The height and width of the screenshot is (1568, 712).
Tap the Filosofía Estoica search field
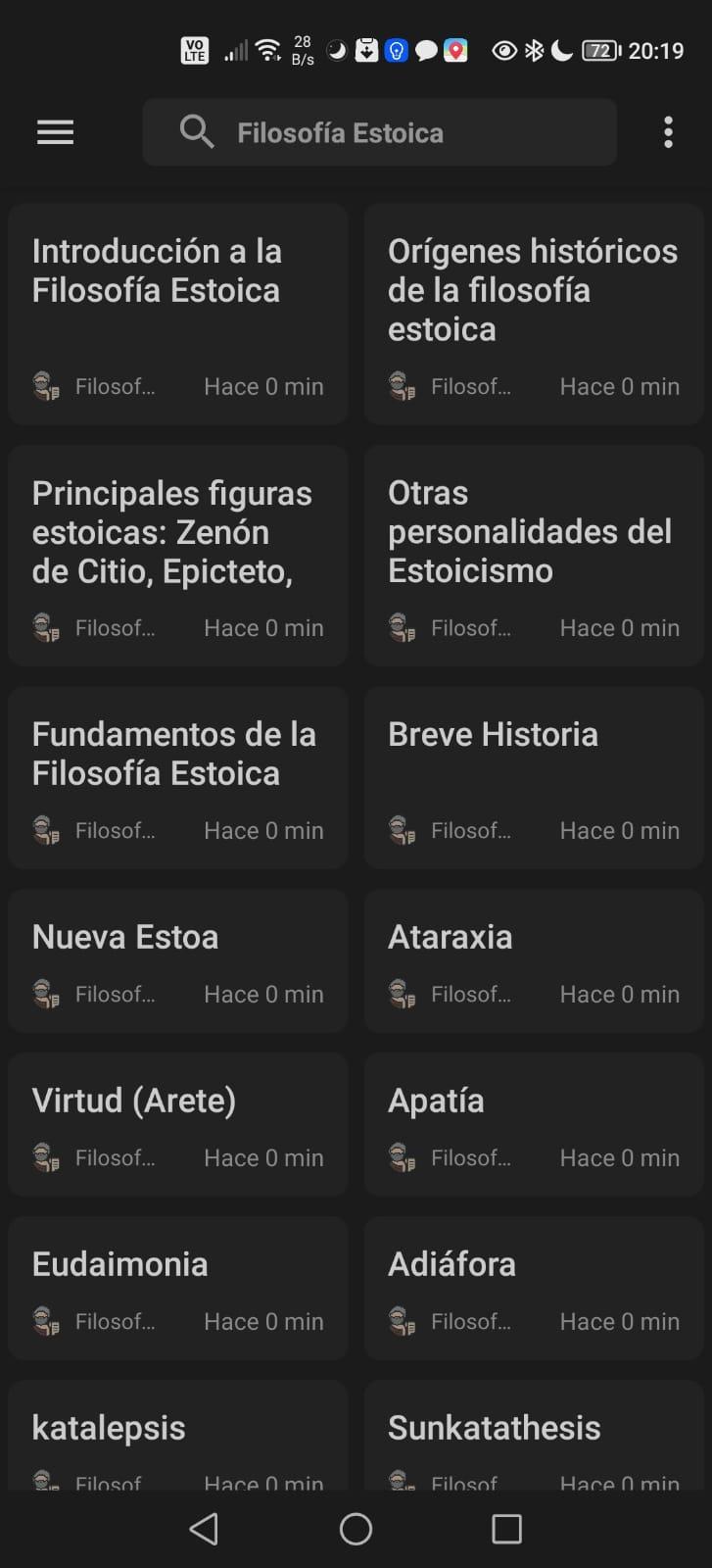[379, 132]
